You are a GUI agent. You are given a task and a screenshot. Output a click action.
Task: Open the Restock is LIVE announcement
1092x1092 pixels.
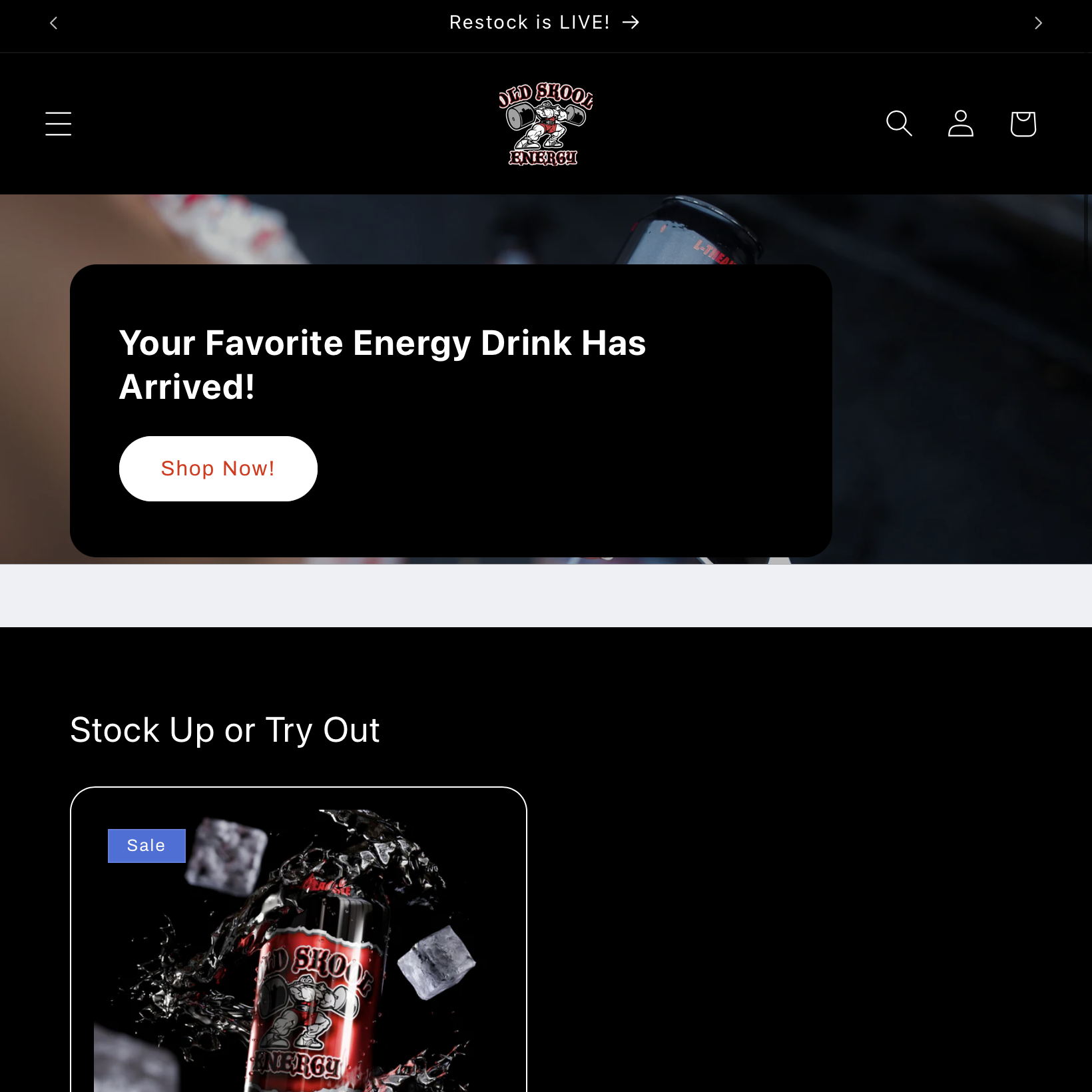pos(544,23)
